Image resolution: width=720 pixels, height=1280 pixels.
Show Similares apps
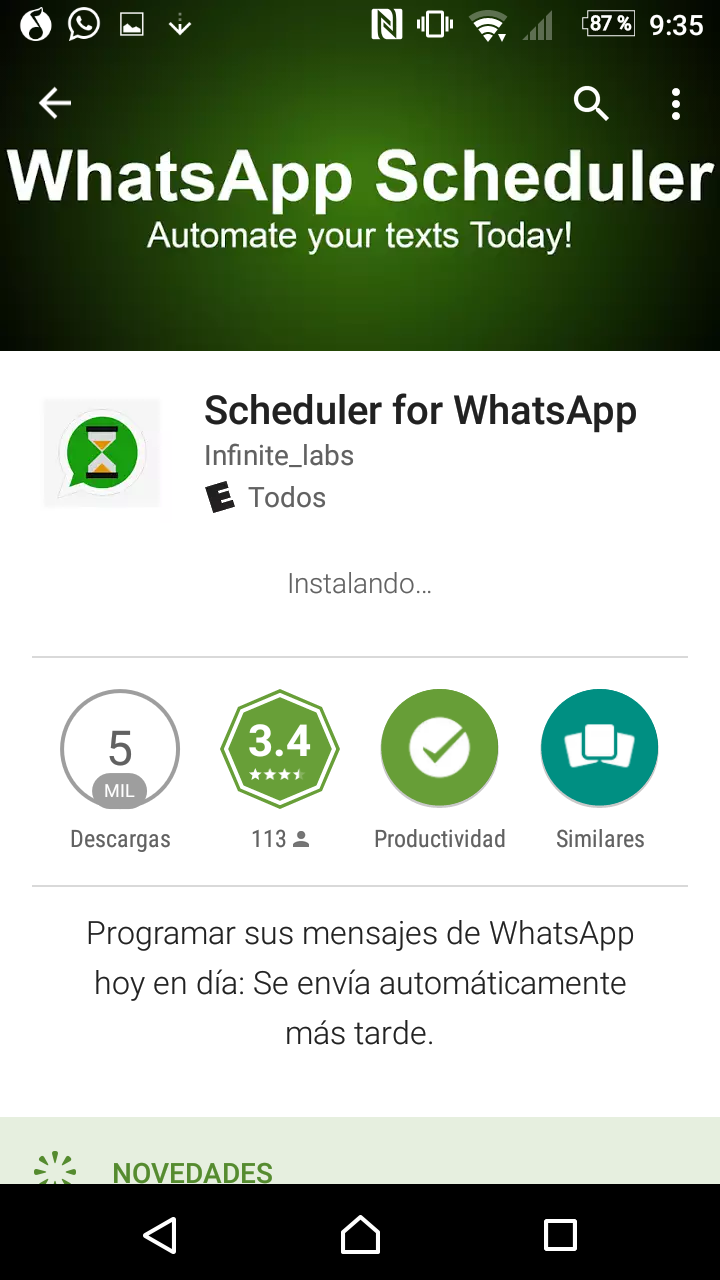599,749
